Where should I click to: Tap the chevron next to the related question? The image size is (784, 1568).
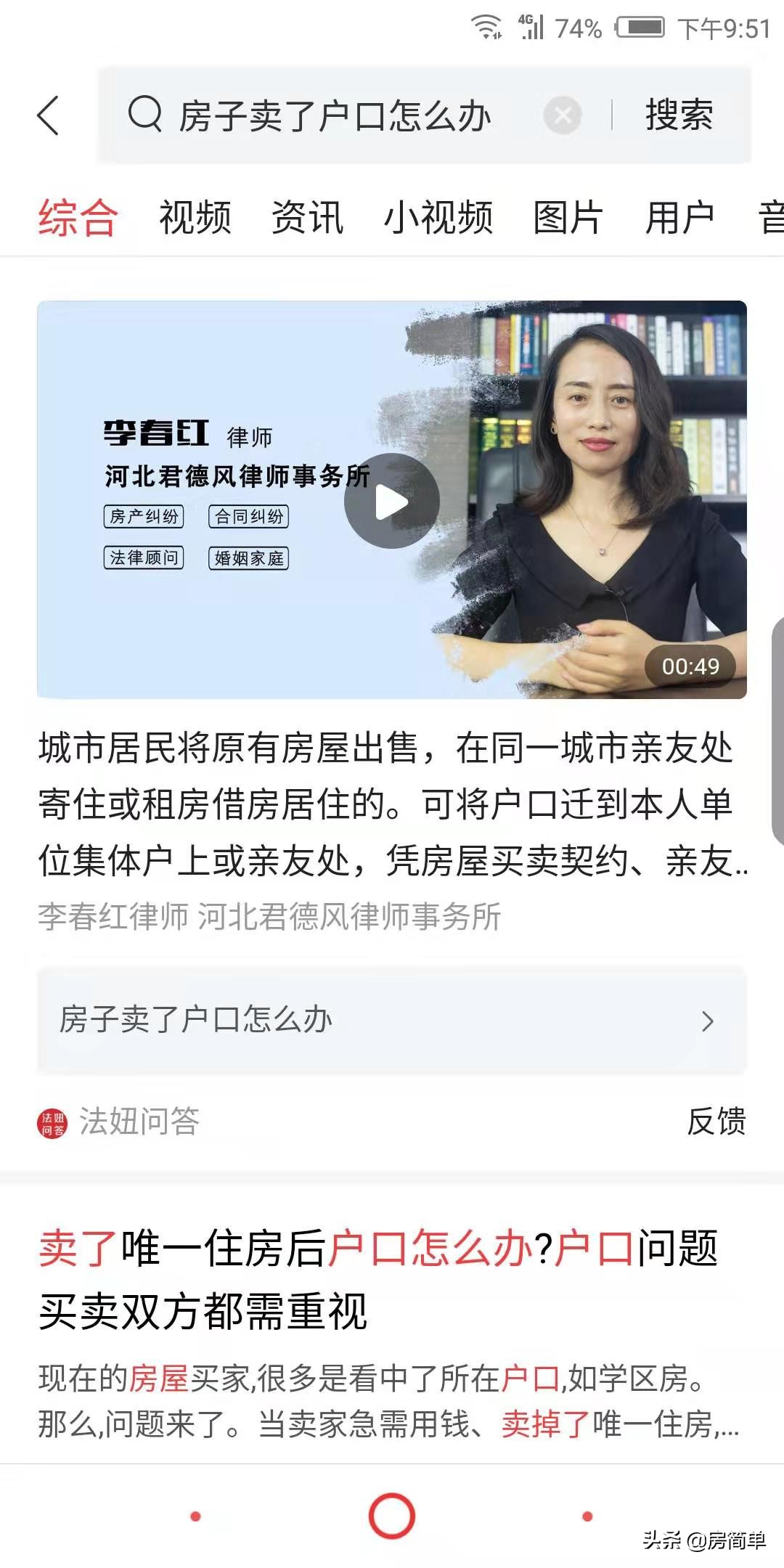(708, 1021)
